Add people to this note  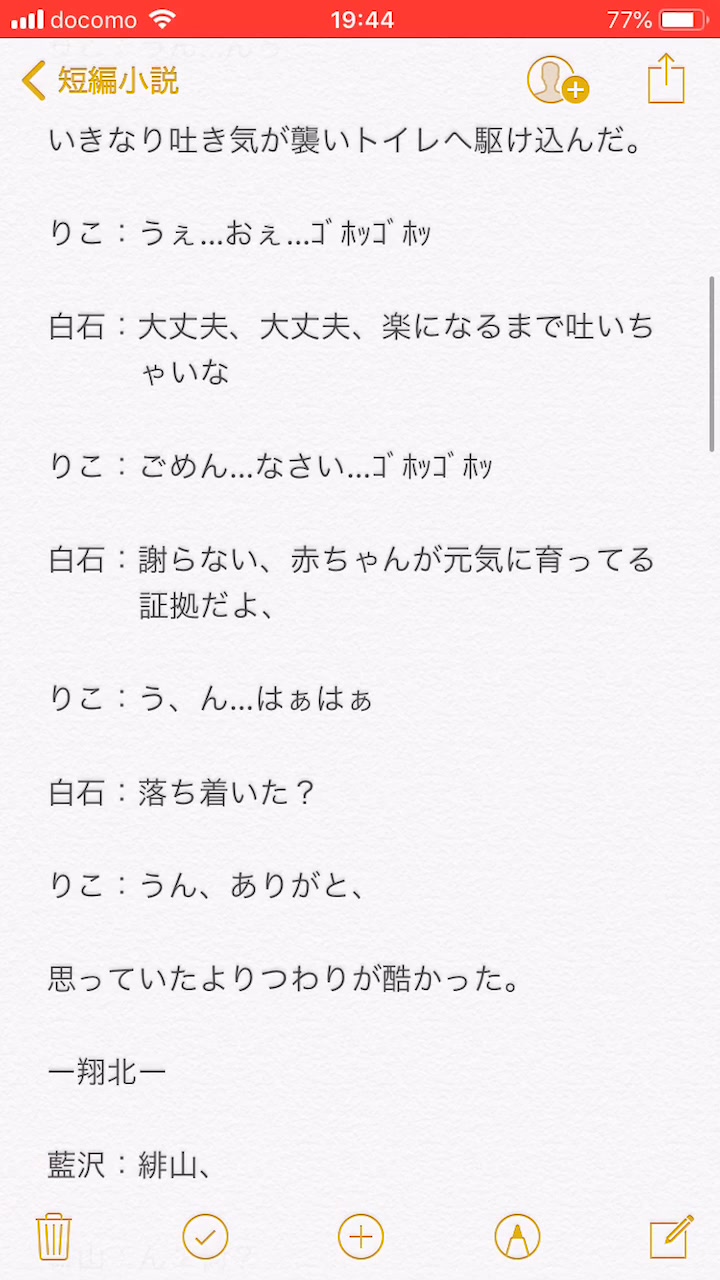(556, 80)
